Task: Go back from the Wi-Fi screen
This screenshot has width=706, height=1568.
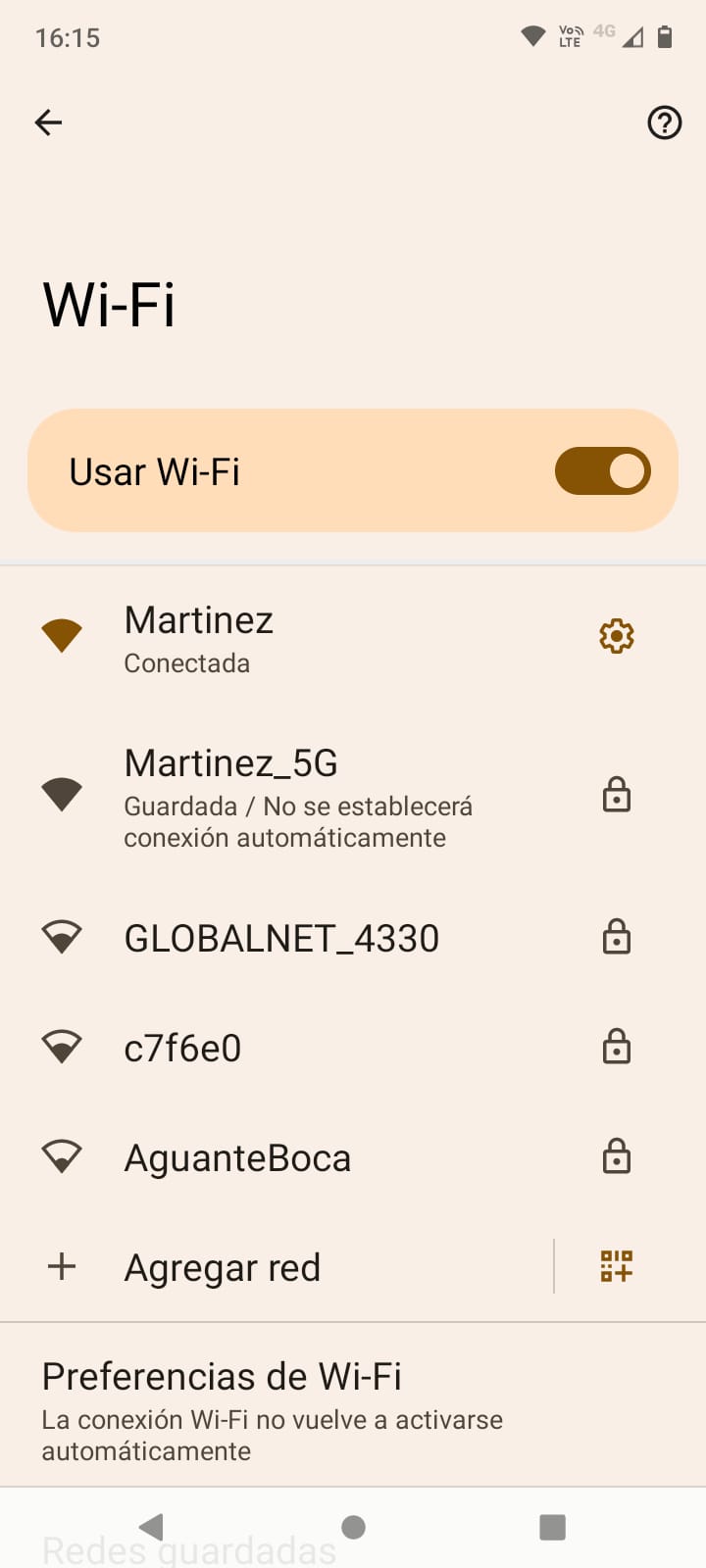Action: 48,122
